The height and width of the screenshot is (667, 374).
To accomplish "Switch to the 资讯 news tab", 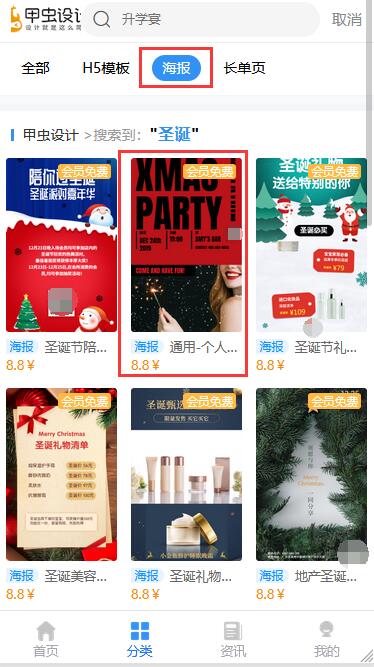I will (x=233, y=639).
